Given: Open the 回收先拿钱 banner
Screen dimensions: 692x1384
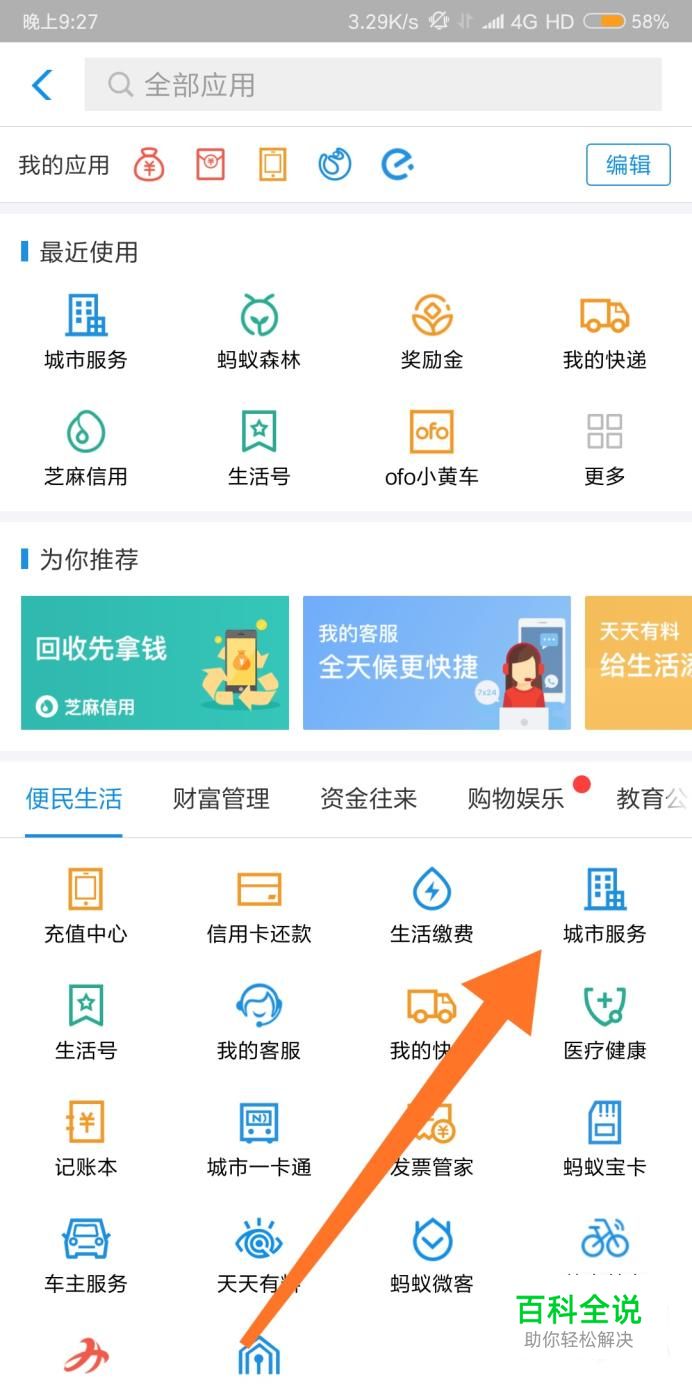Looking at the screenshot, I should [155, 663].
